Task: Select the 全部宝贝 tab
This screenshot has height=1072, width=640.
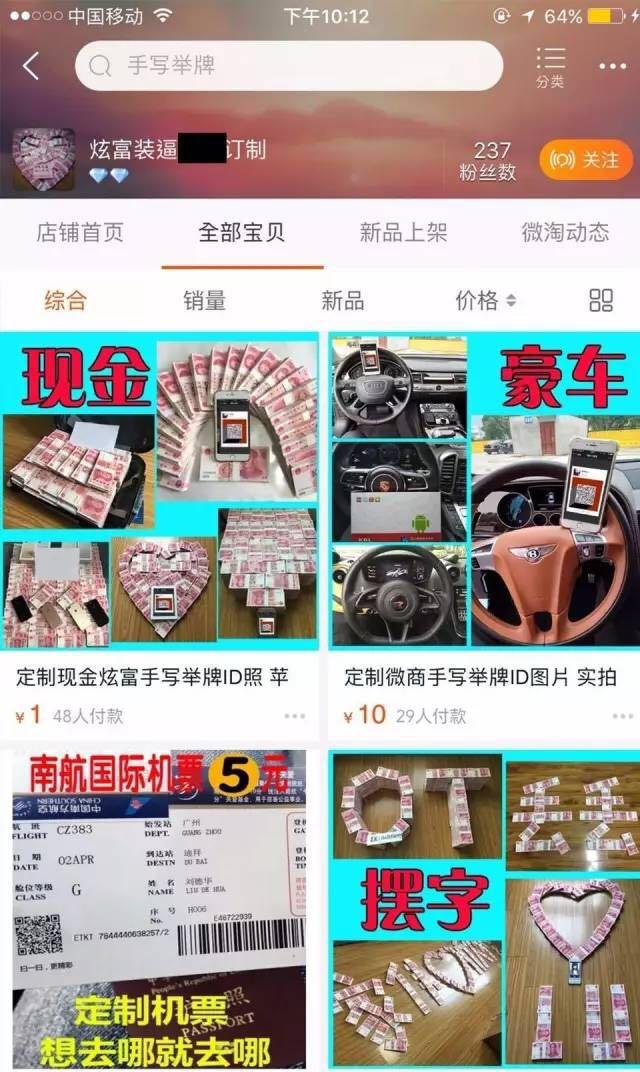Action: (x=242, y=233)
